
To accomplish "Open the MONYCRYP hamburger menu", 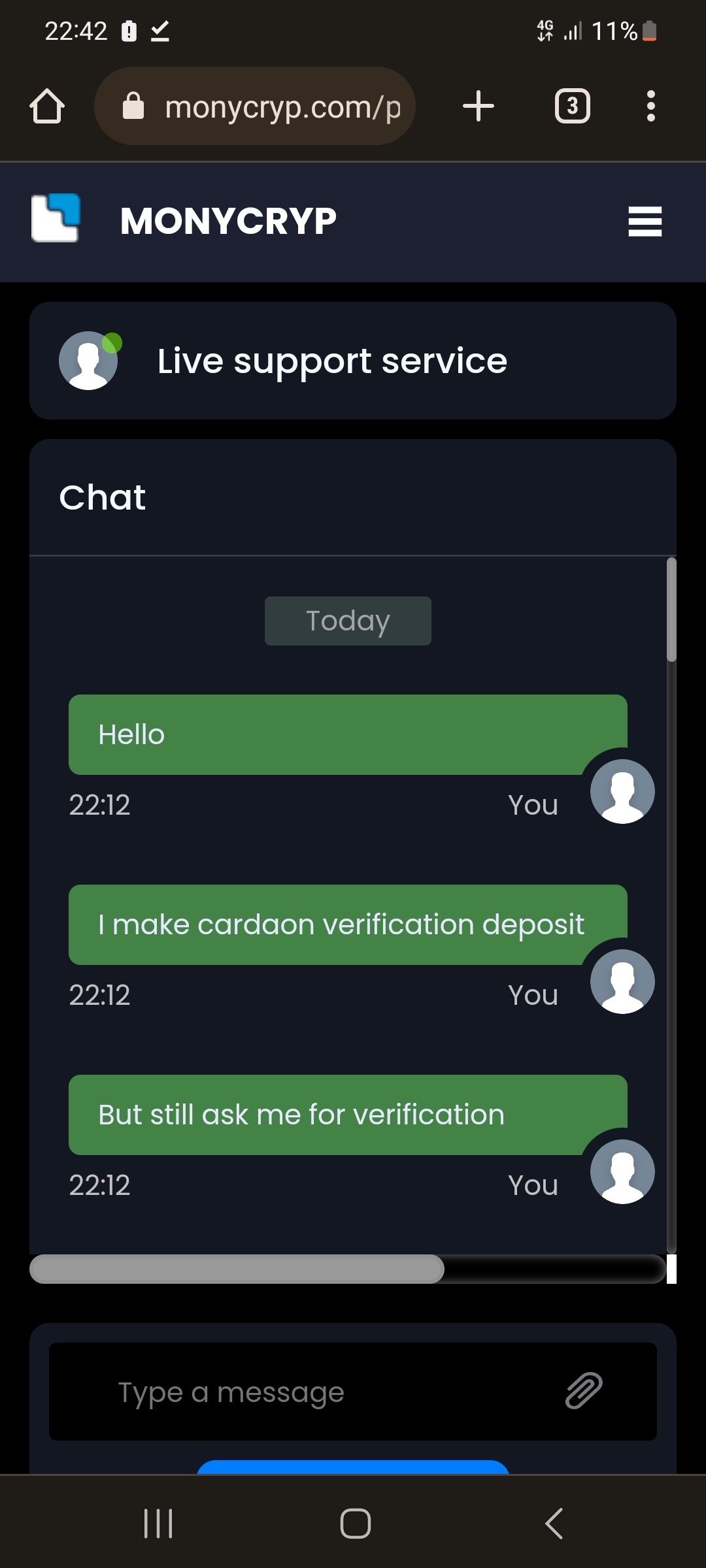I will 645,221.
